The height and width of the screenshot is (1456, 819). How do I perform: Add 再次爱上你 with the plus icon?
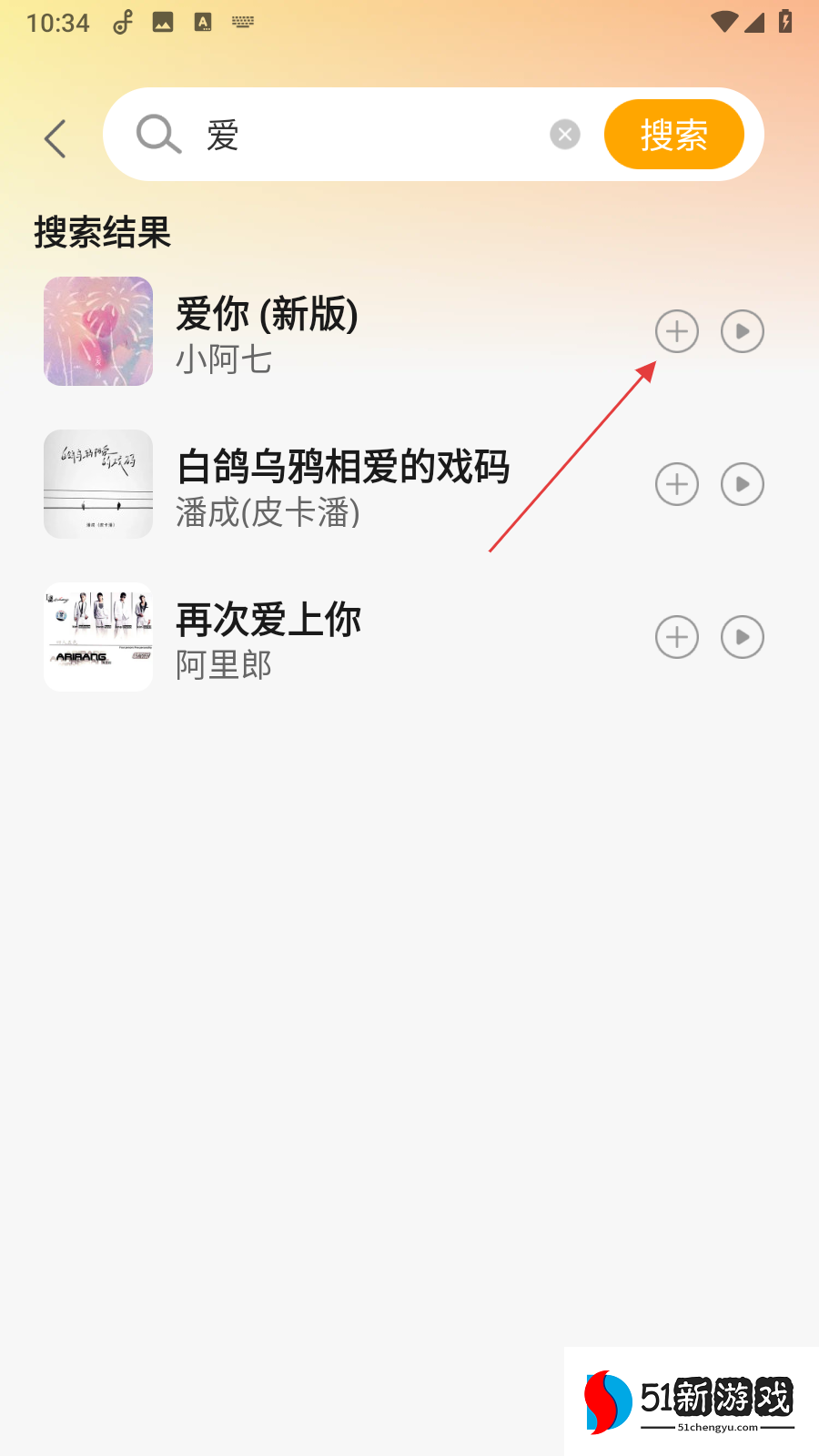coord(677,637)
